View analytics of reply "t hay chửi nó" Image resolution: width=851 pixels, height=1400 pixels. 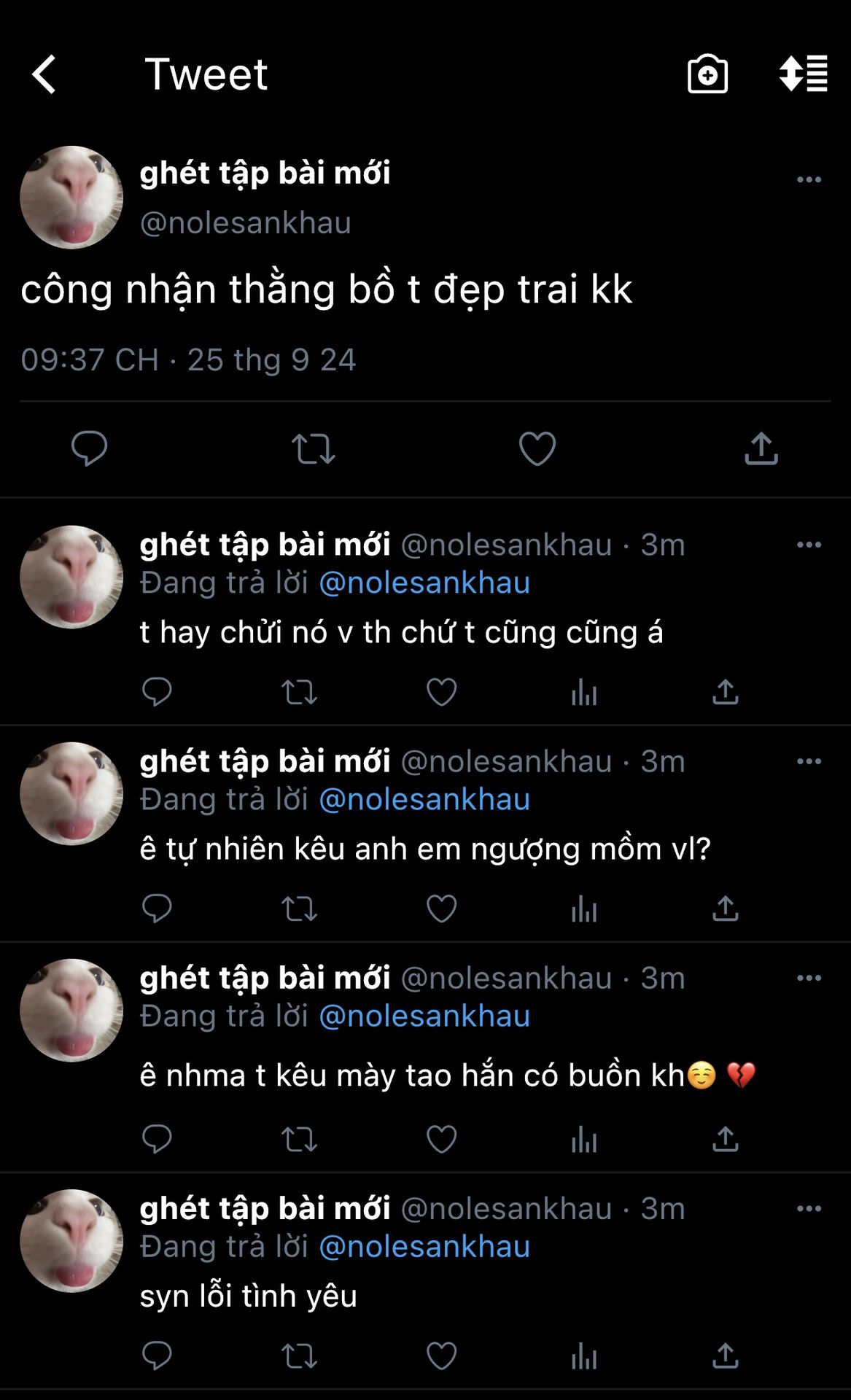point(583,692)
